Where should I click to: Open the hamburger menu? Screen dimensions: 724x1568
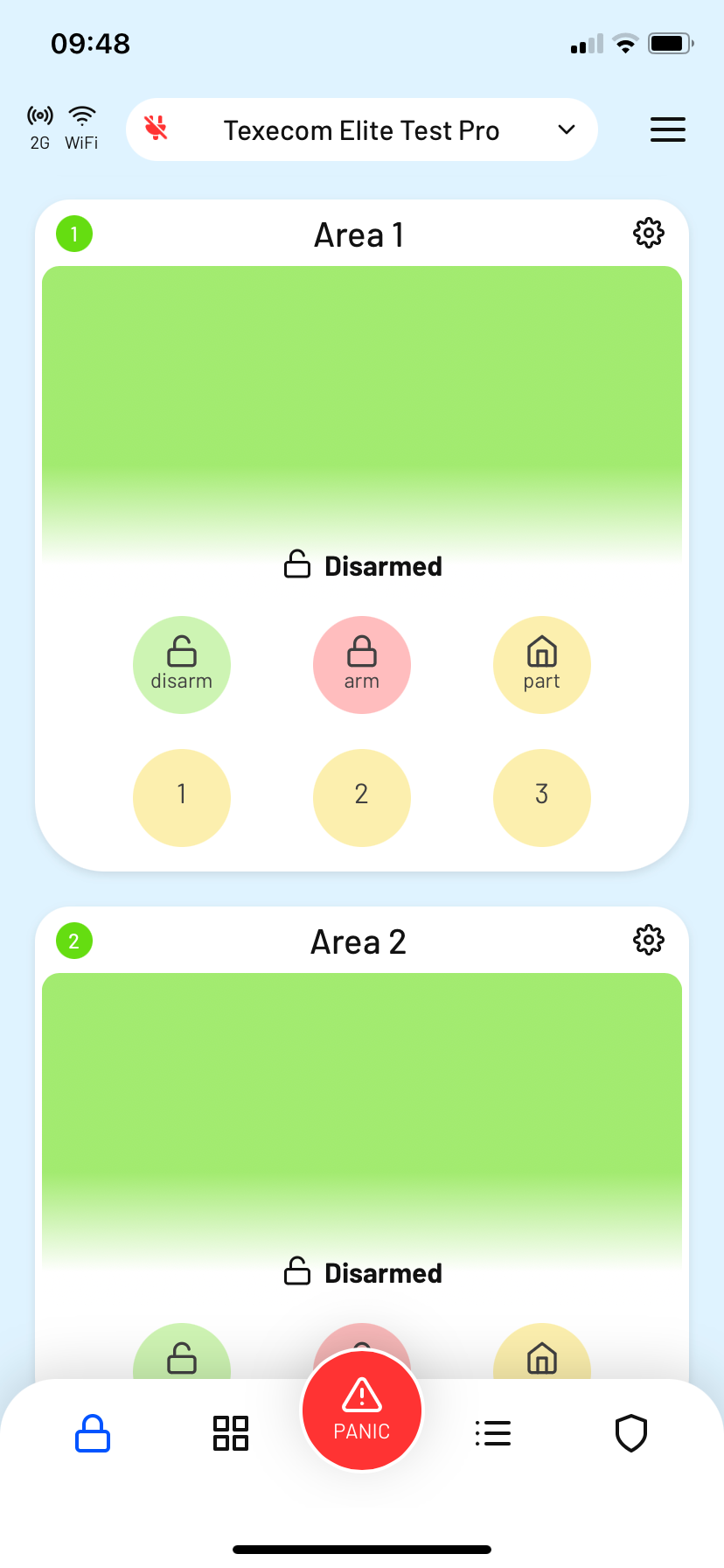[667, 129]
